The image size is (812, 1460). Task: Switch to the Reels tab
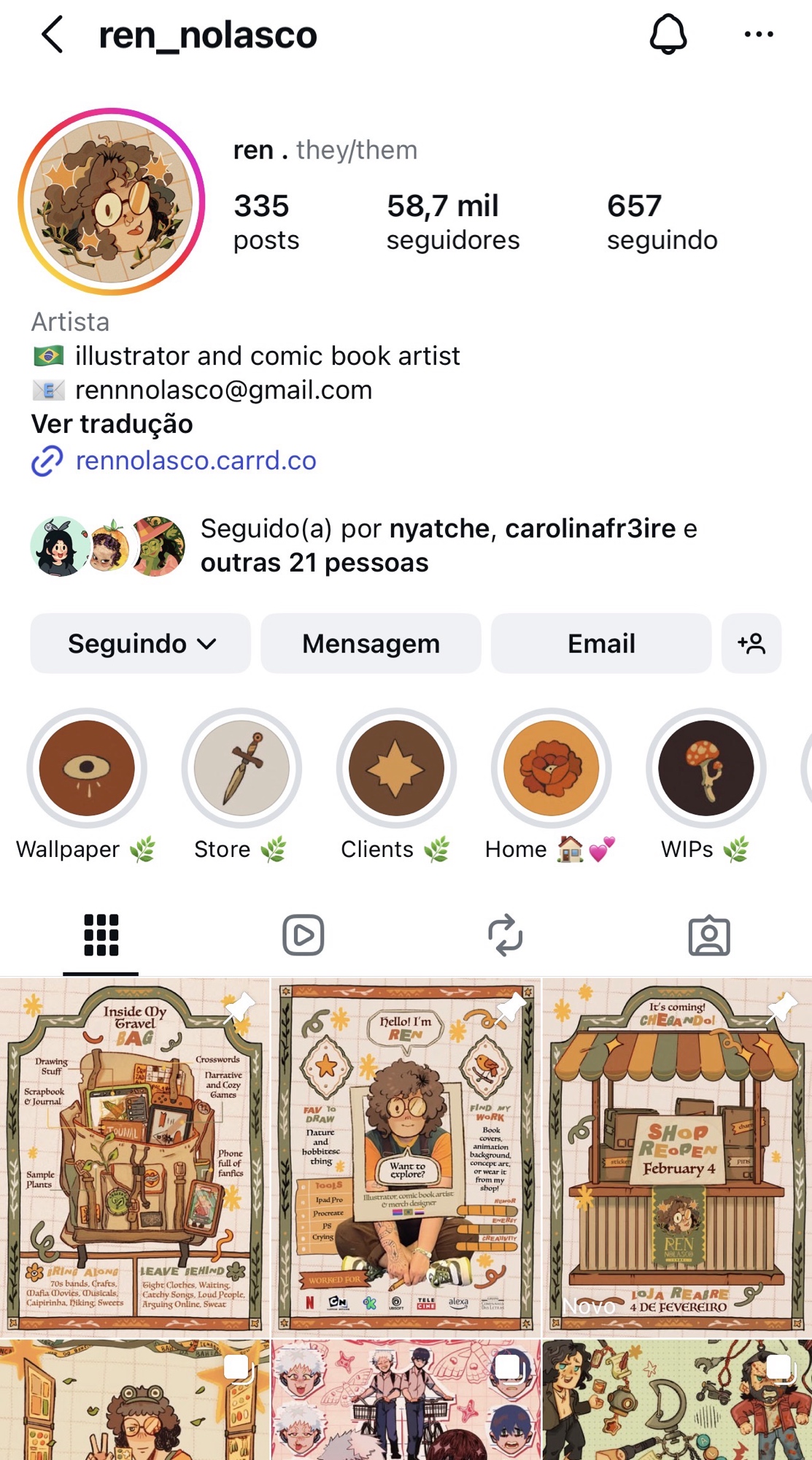point(303,935)
